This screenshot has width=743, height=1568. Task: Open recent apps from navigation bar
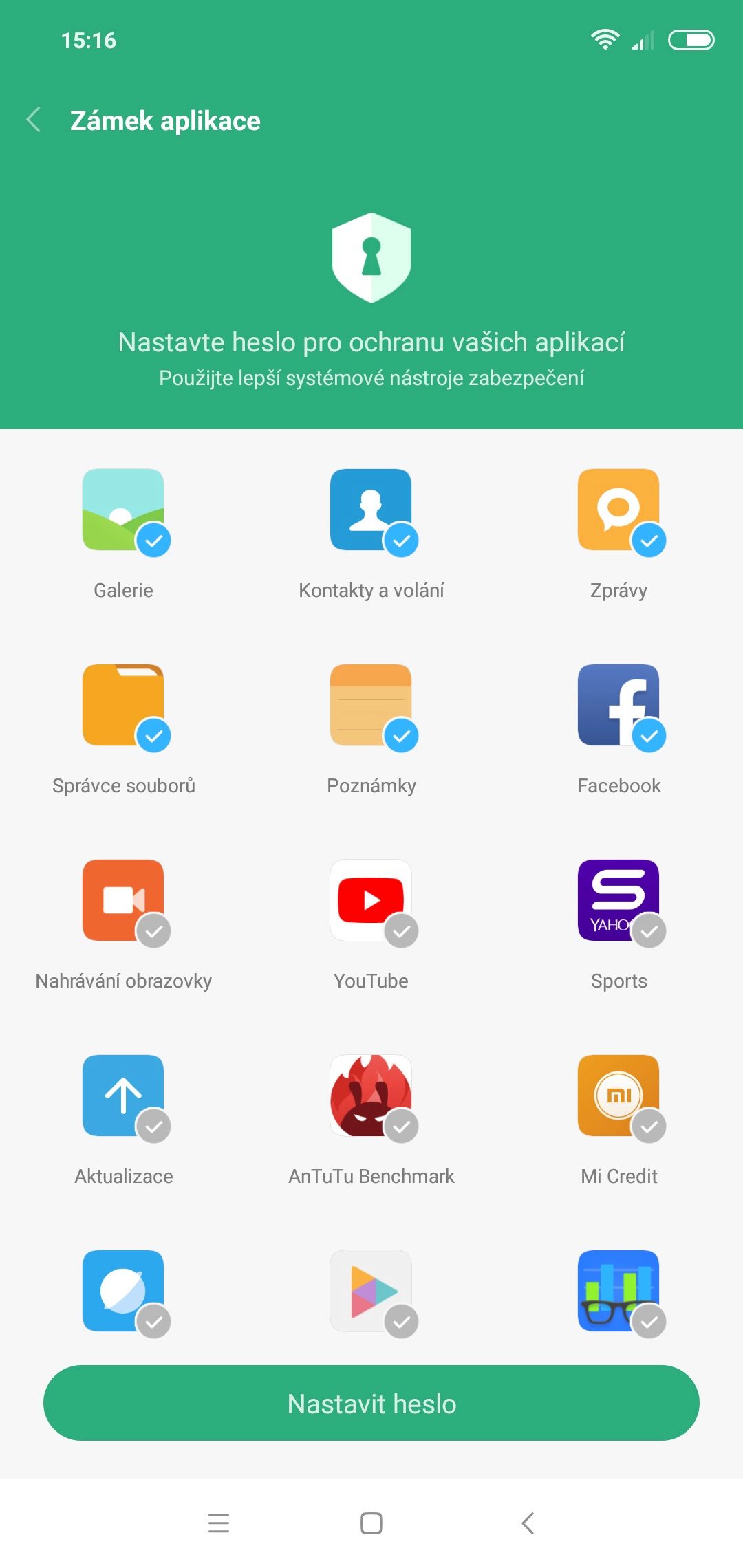[219, 1523]
